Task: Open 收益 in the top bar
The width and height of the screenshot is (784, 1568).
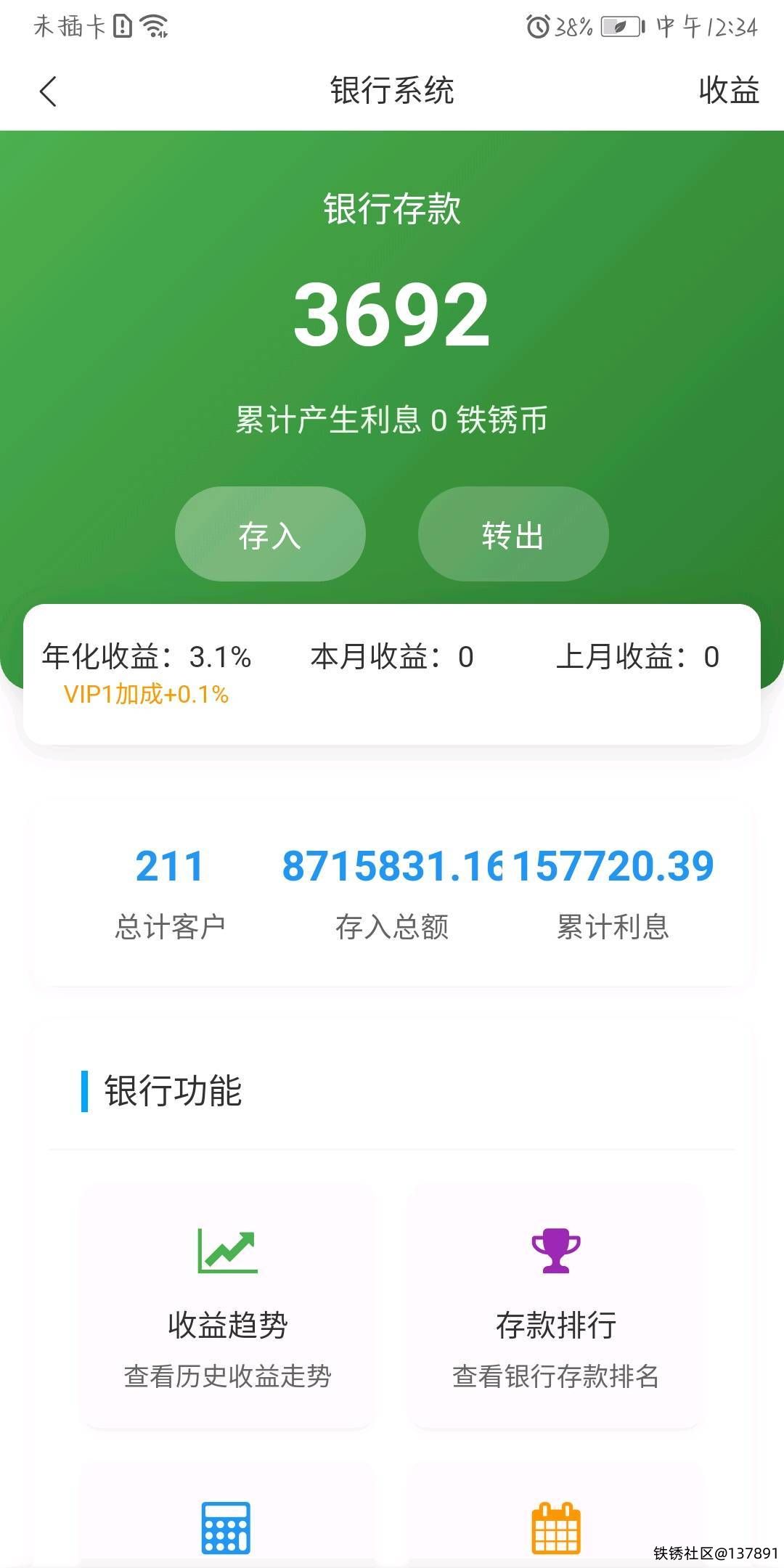Action: [728, 91]
